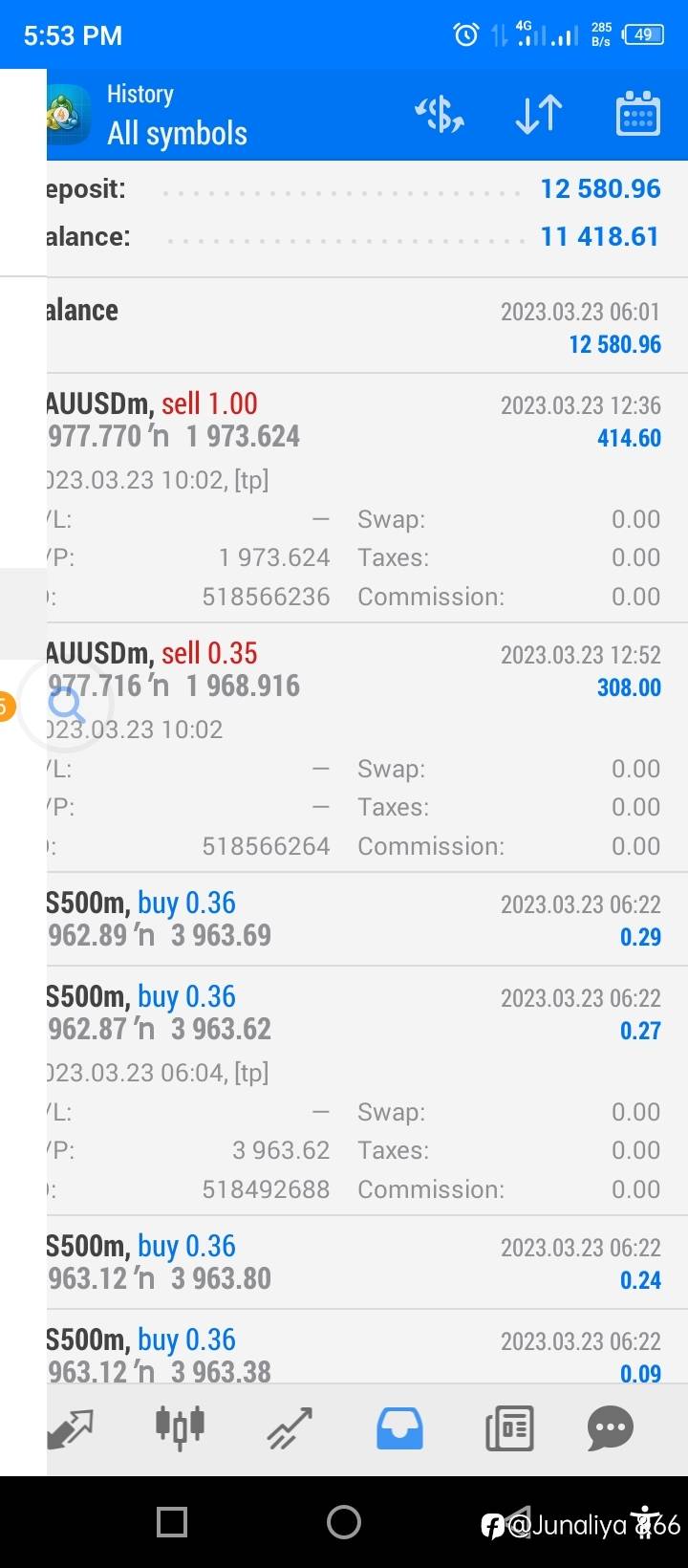The height and width of the screenshot is (1568, 688).
Task: Open the symbol filter icon in History
Action: [x=440, y=115]
